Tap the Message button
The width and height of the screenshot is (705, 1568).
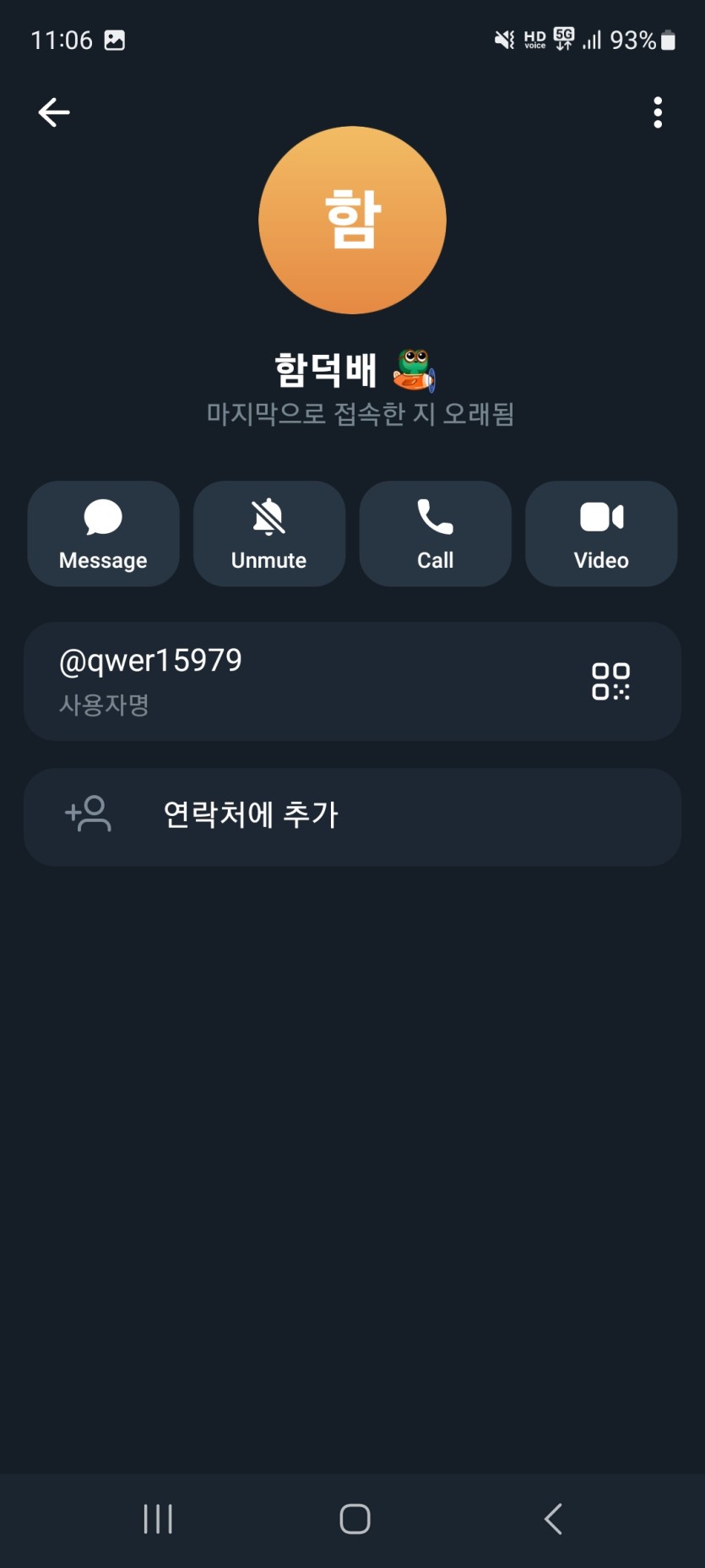tap(103, 534)
